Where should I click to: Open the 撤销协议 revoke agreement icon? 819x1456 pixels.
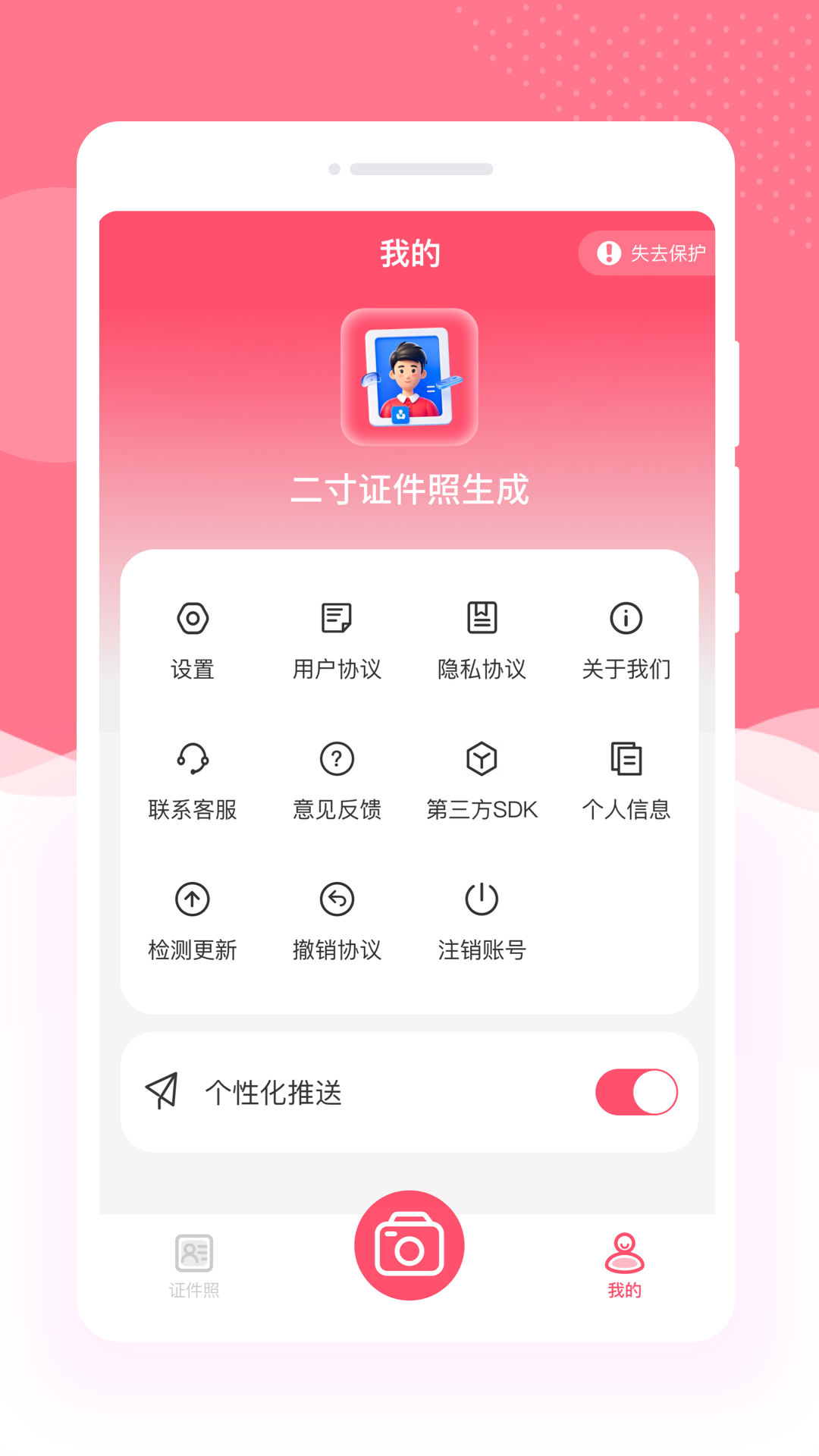[x=337, y=899]
